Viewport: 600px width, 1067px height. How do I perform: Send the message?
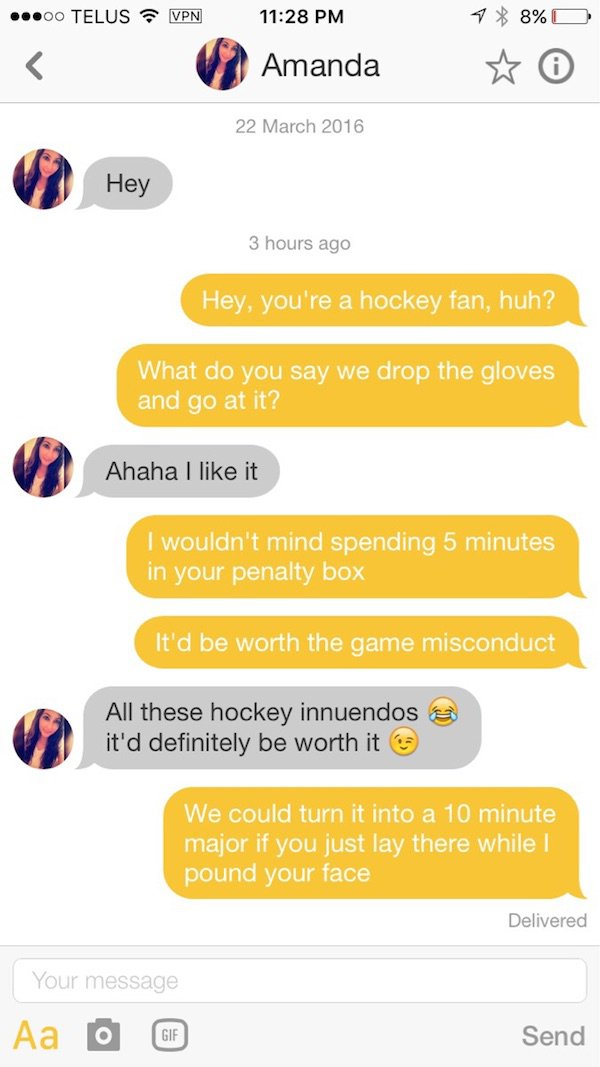point(552,1035)
